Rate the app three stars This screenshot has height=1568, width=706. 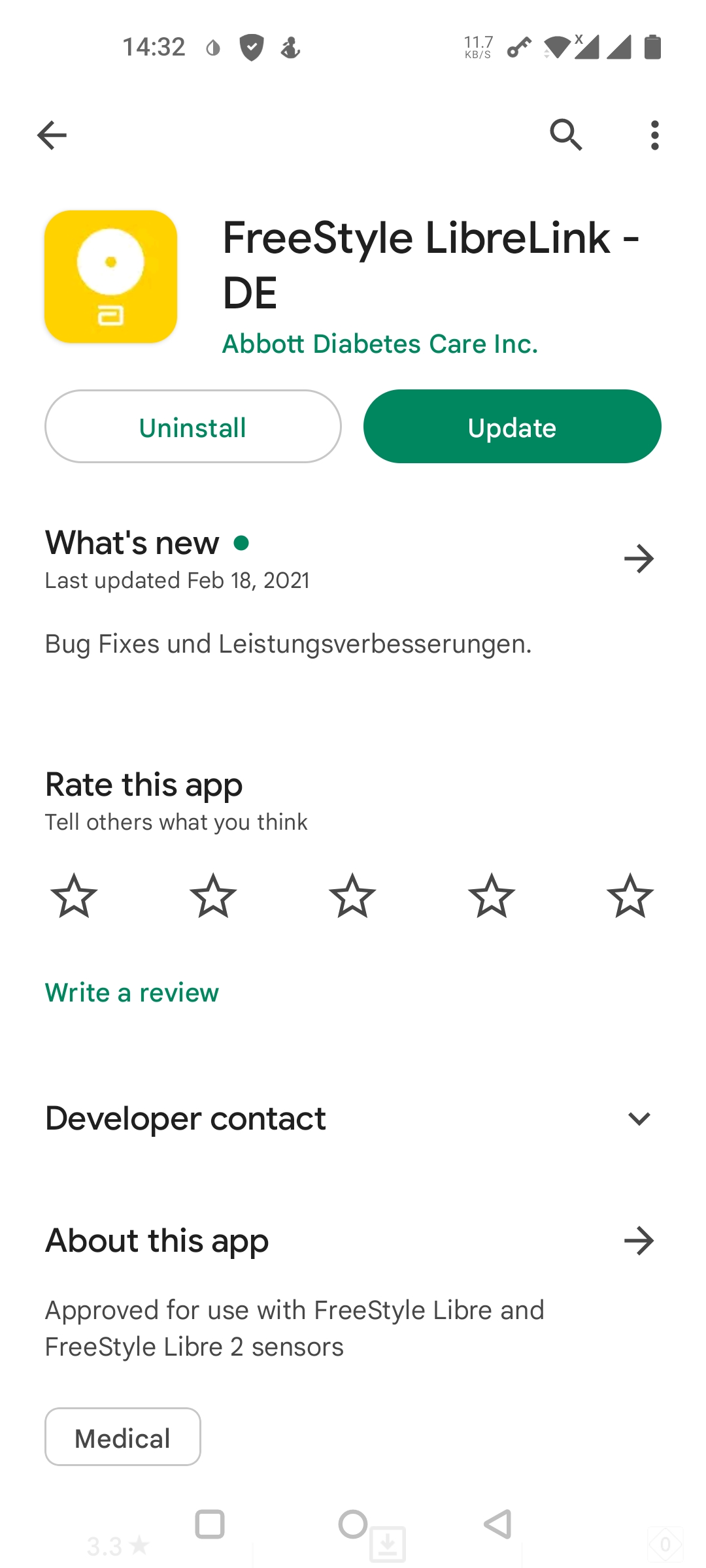point(352,896)
